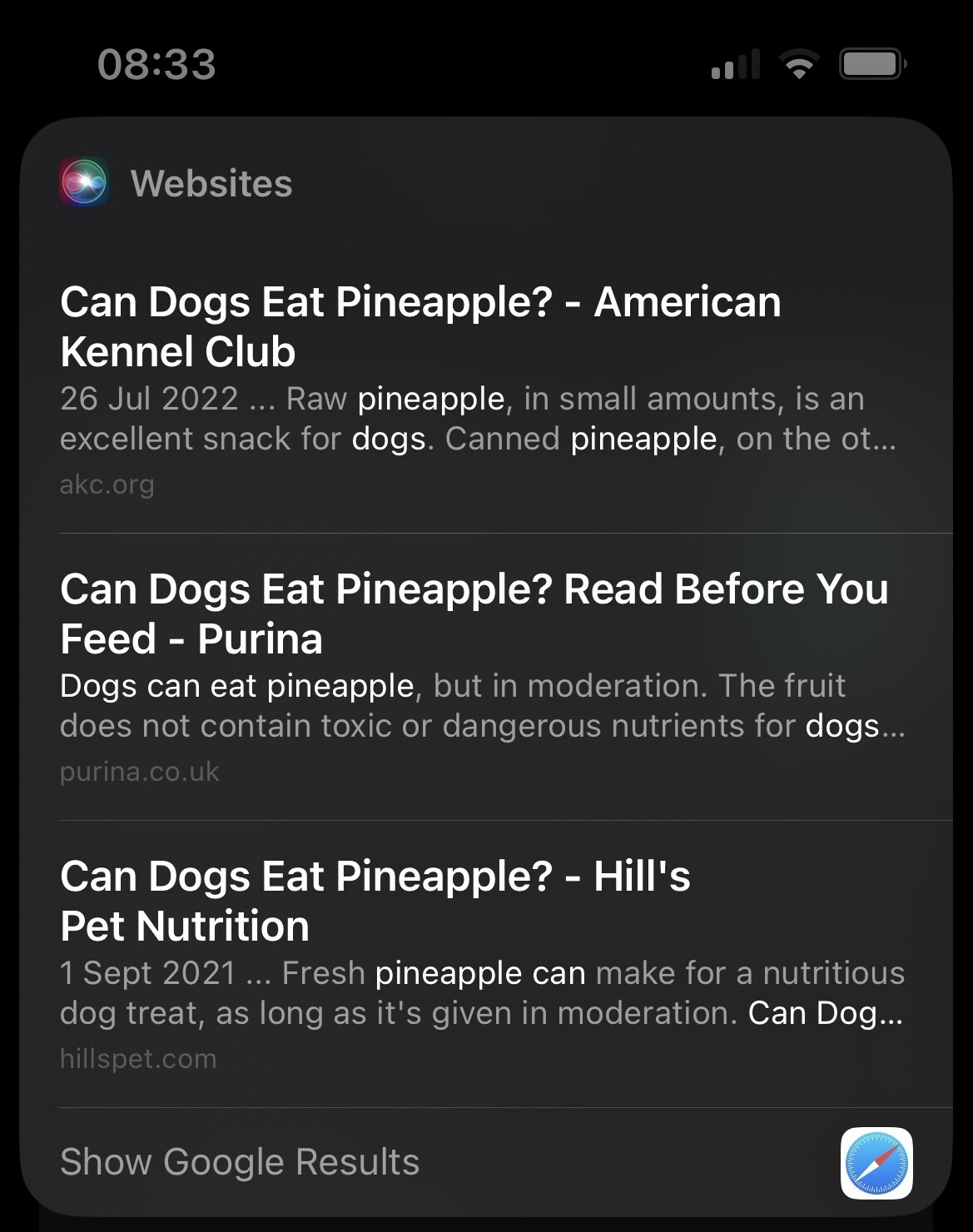Tap the akc.org URL
This screenshot has height=1232, width=973.
click(107, 484)
